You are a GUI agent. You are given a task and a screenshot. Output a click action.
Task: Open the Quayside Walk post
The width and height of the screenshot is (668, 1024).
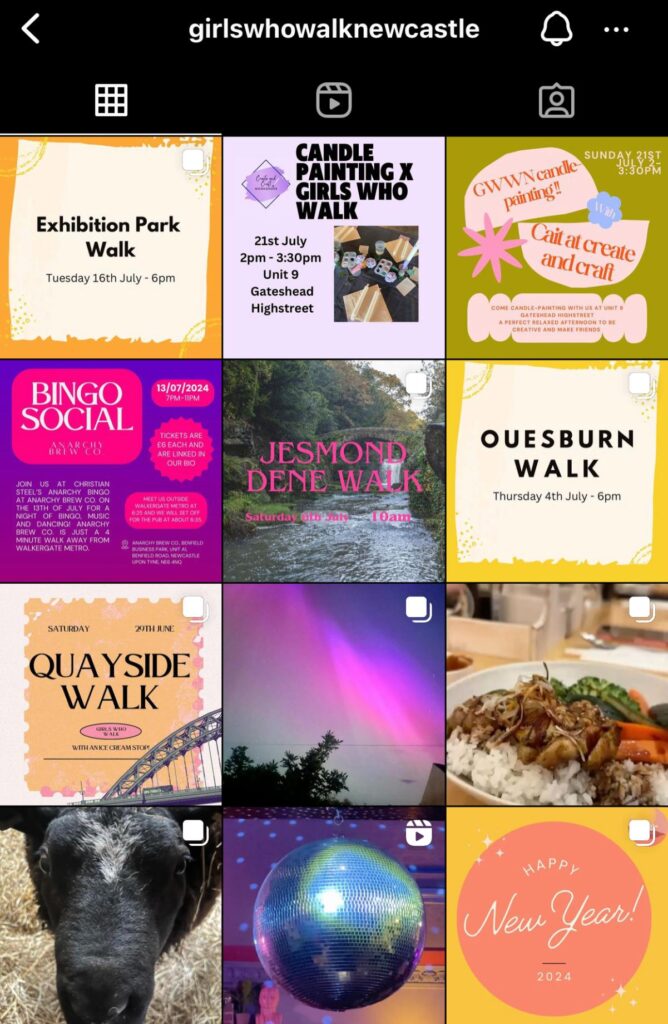click(x=110, y=695)
